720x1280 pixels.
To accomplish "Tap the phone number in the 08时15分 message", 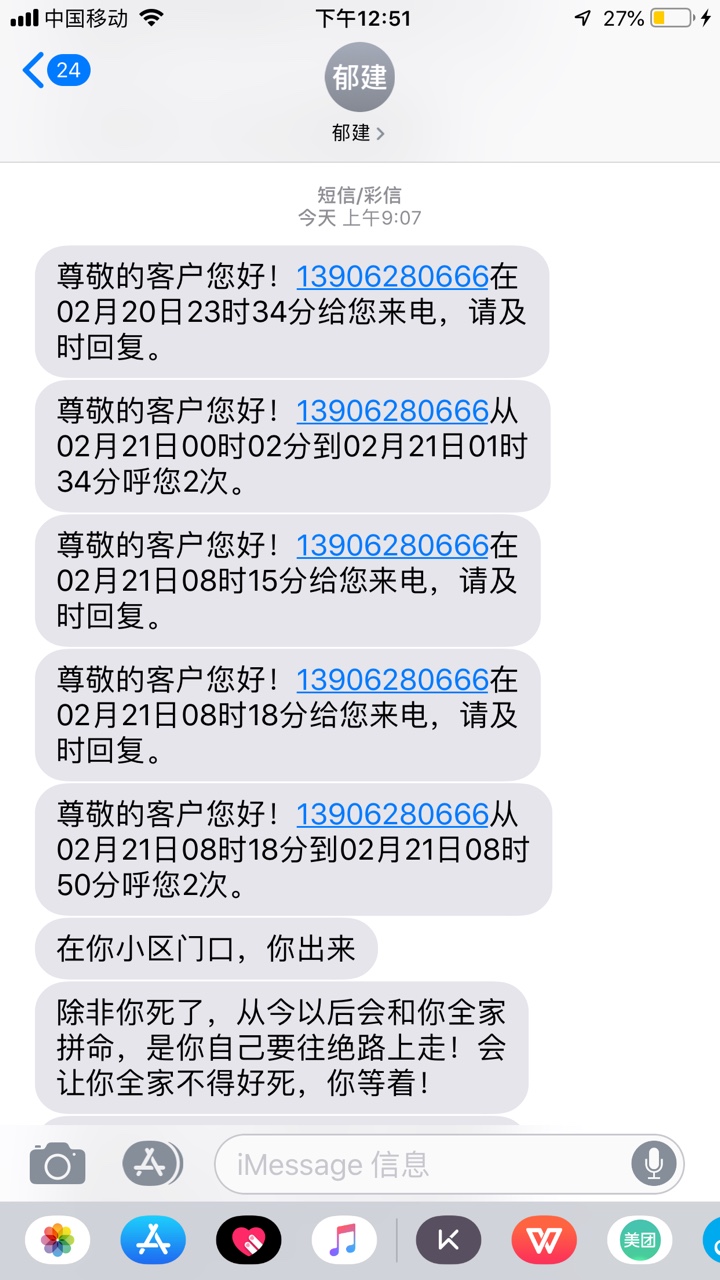I will click(392, 545).
